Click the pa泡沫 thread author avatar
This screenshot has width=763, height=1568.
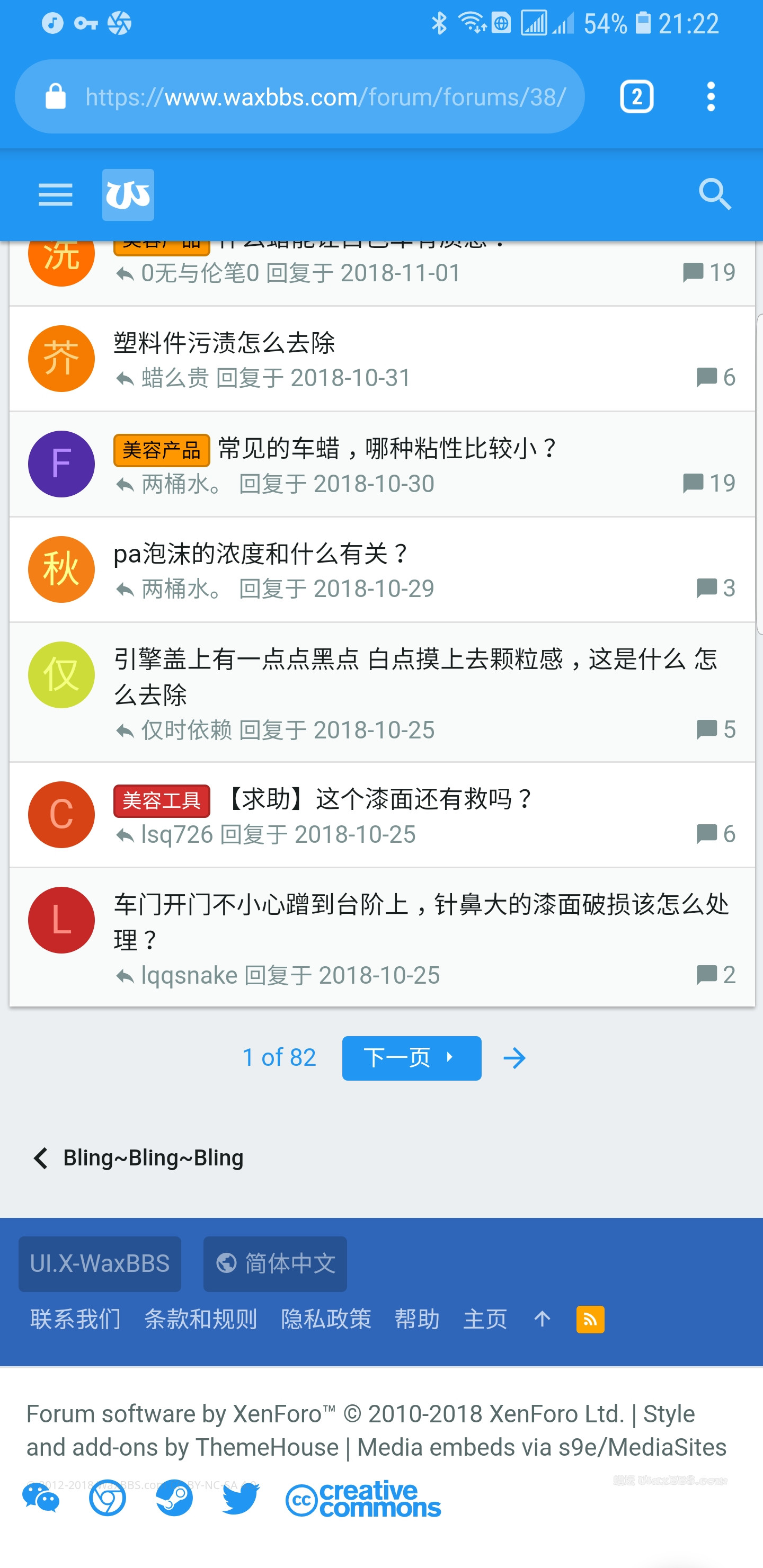pyautogui.click(x=61, y=569)
